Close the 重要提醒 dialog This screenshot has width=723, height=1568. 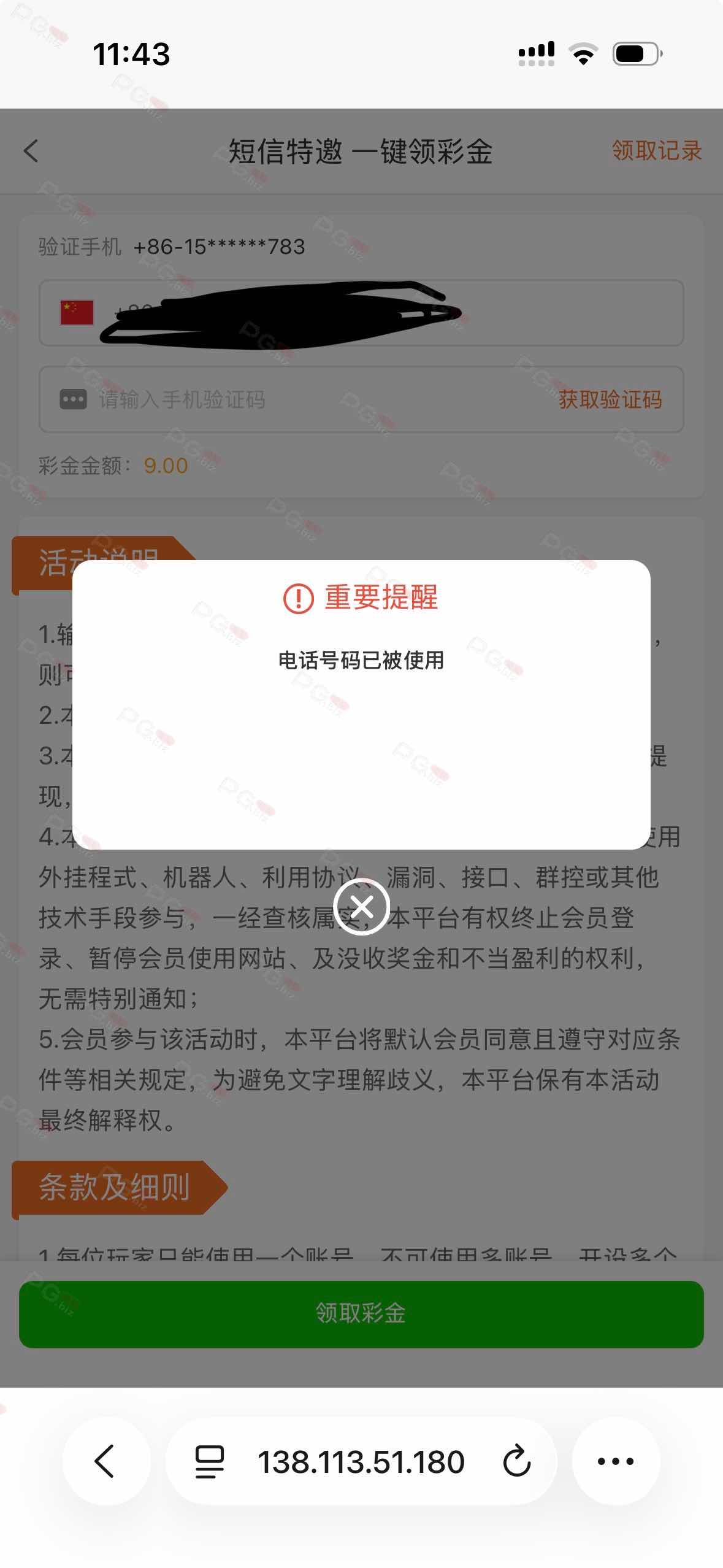click(361, 906)
